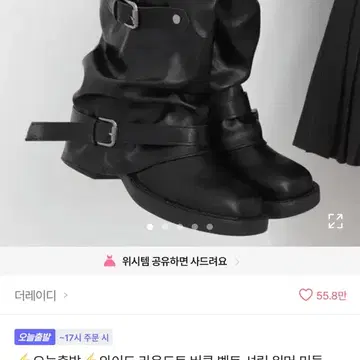Open the boots product image
Screen dimensions: 360x360
(x=180, y=123)
